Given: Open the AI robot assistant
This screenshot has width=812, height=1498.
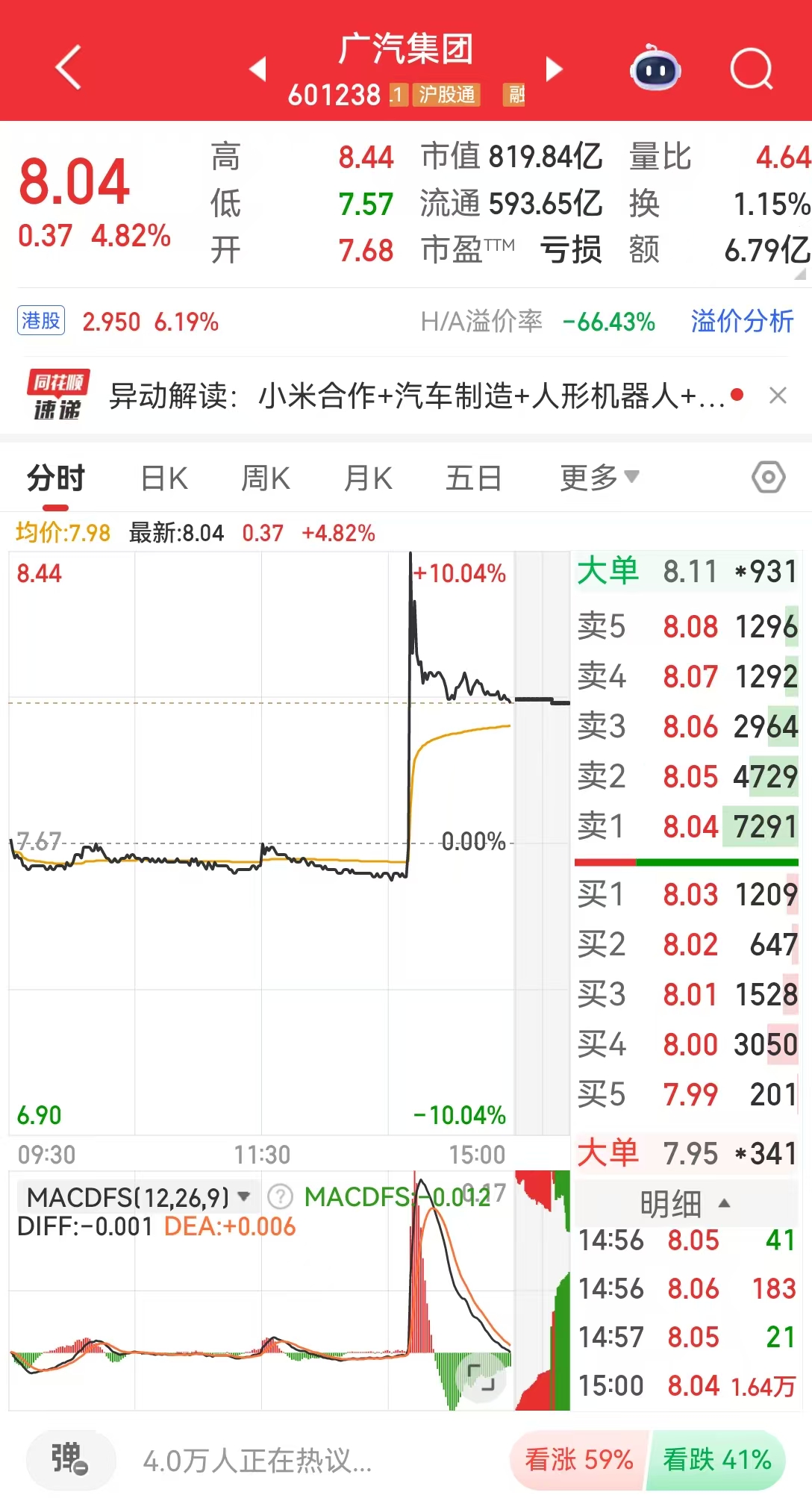Looking at the screenshot, I should (655, 69).
